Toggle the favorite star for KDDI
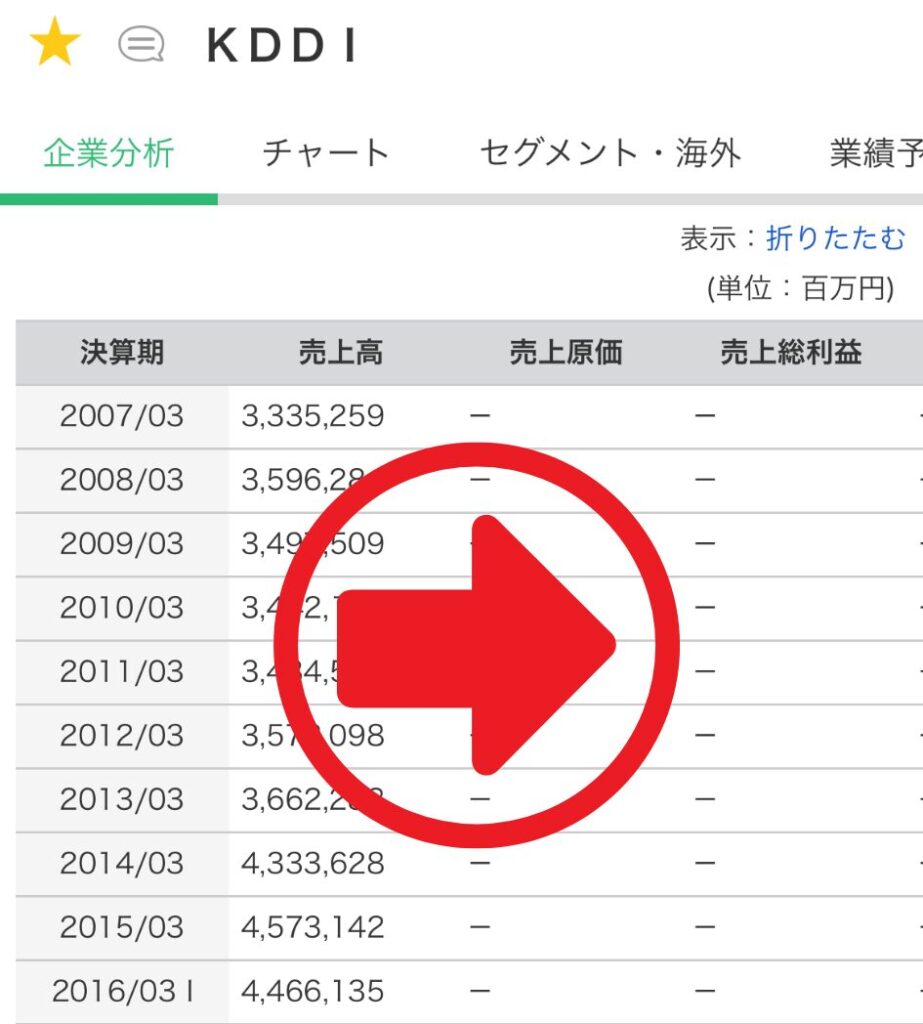The width and height of the screenshot is (923, 1024). pyautogui.click(x=54, y=44)
